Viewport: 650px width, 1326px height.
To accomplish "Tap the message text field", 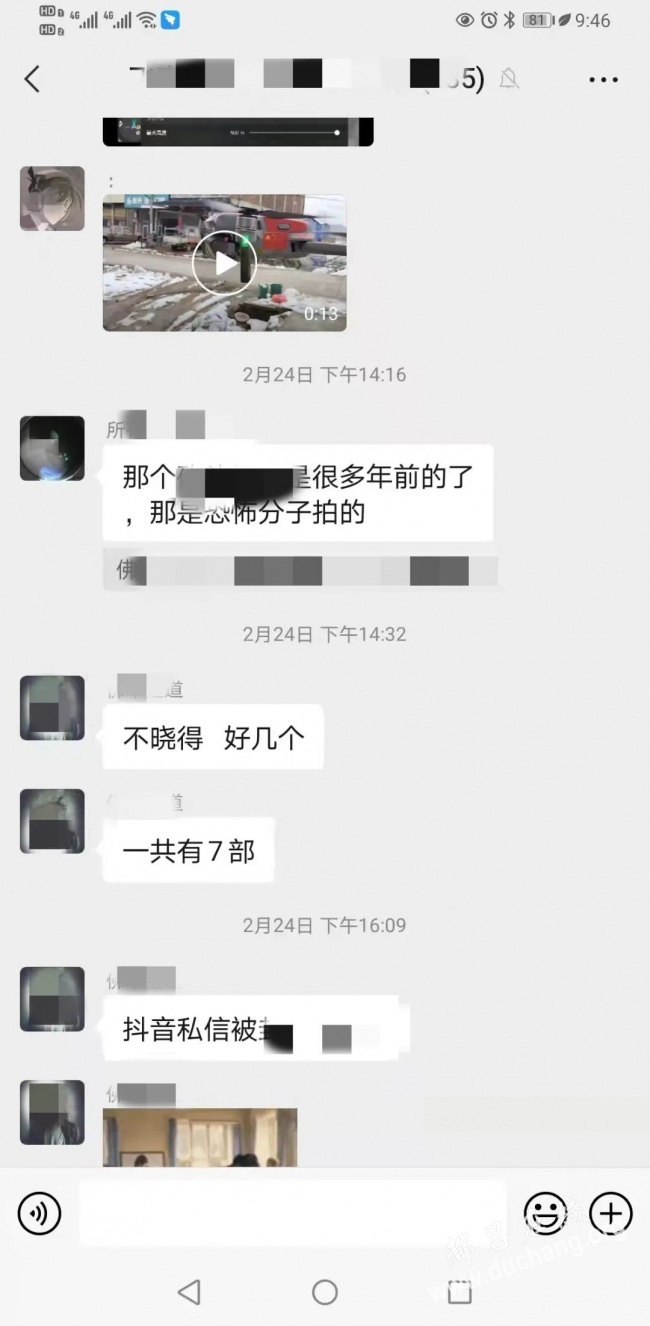I will click(292, 1214).
